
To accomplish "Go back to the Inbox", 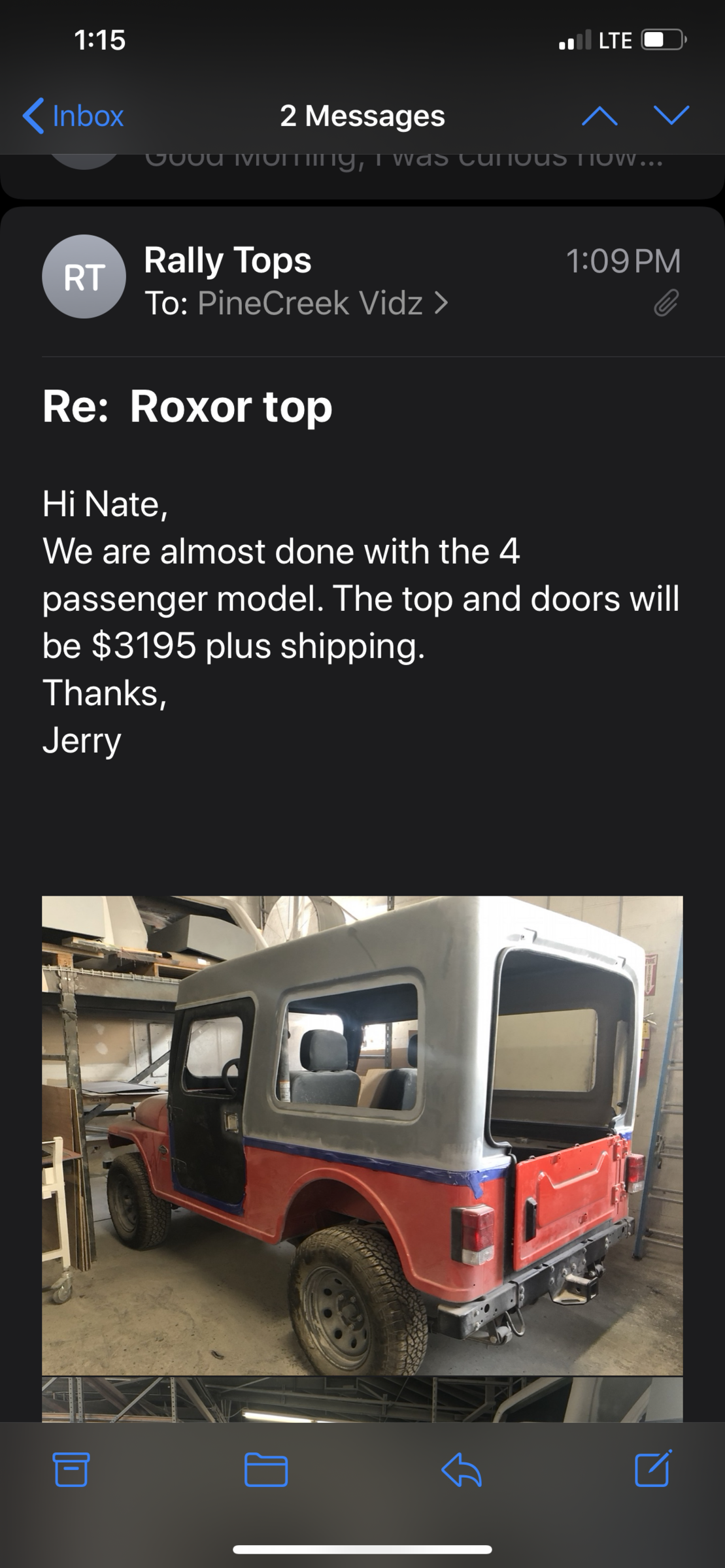I will 73,116.
